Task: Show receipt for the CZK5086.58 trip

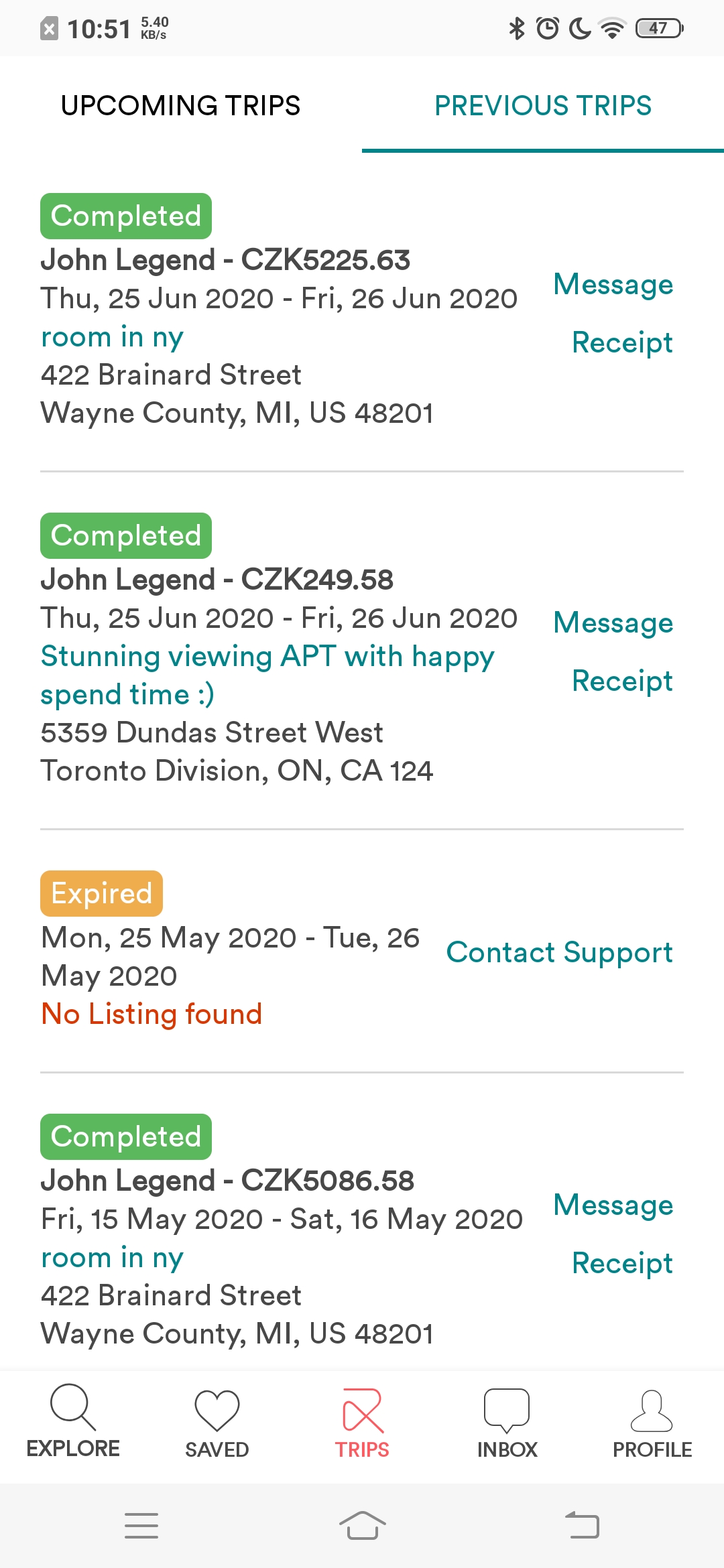Action: (x=622, y=1263)
